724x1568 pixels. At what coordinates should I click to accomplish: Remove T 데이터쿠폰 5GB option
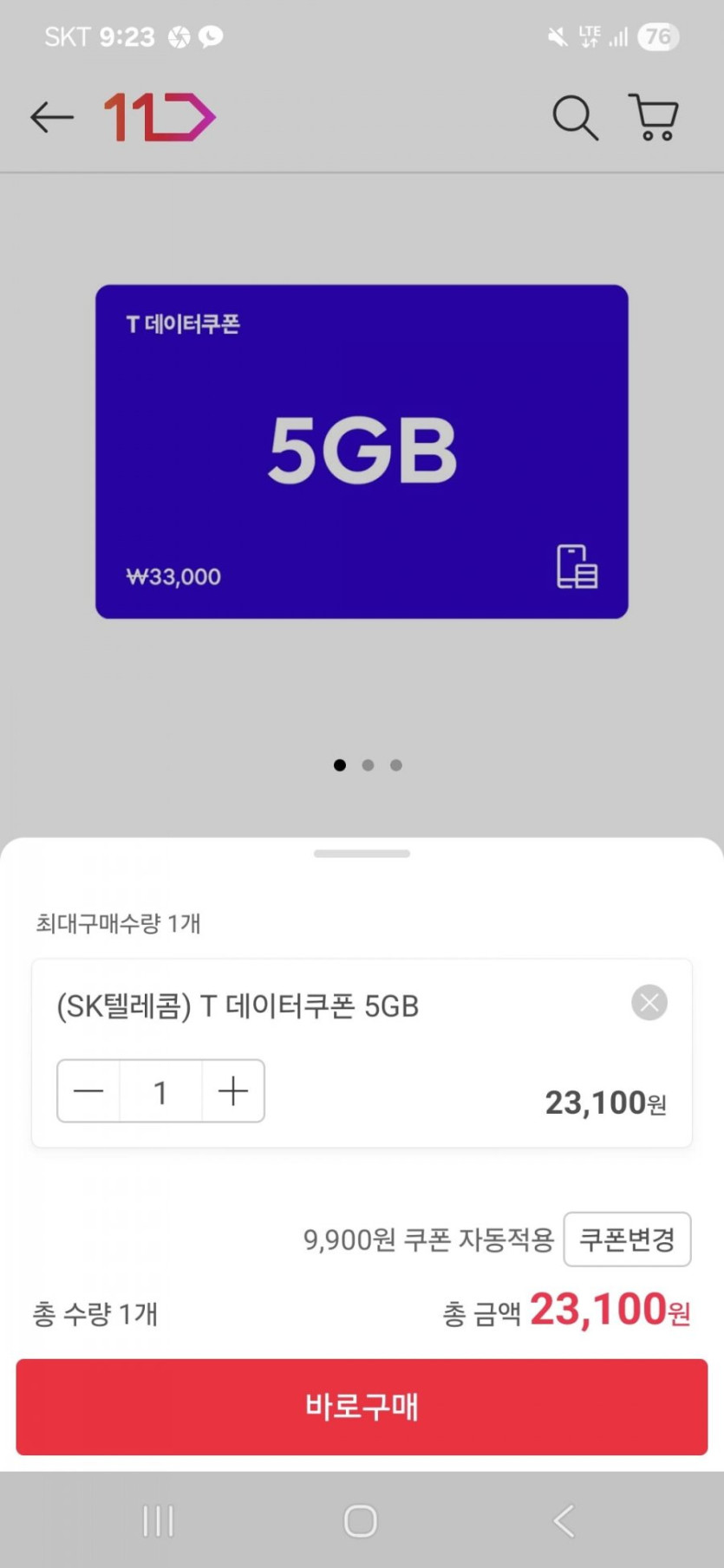click(x=649, y=1003)
